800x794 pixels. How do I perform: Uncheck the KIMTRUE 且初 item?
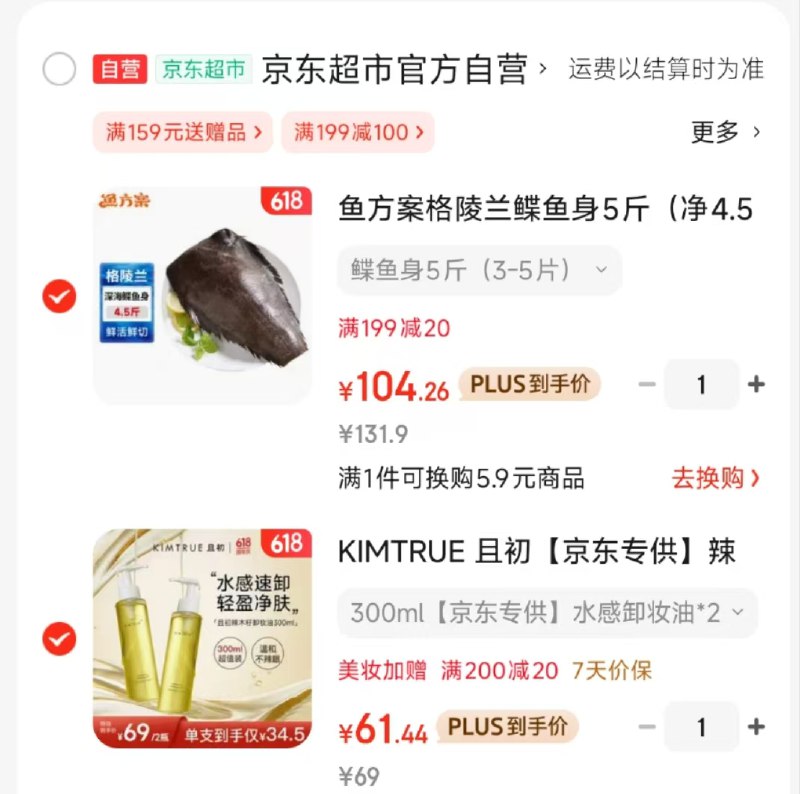coord(59,637)
